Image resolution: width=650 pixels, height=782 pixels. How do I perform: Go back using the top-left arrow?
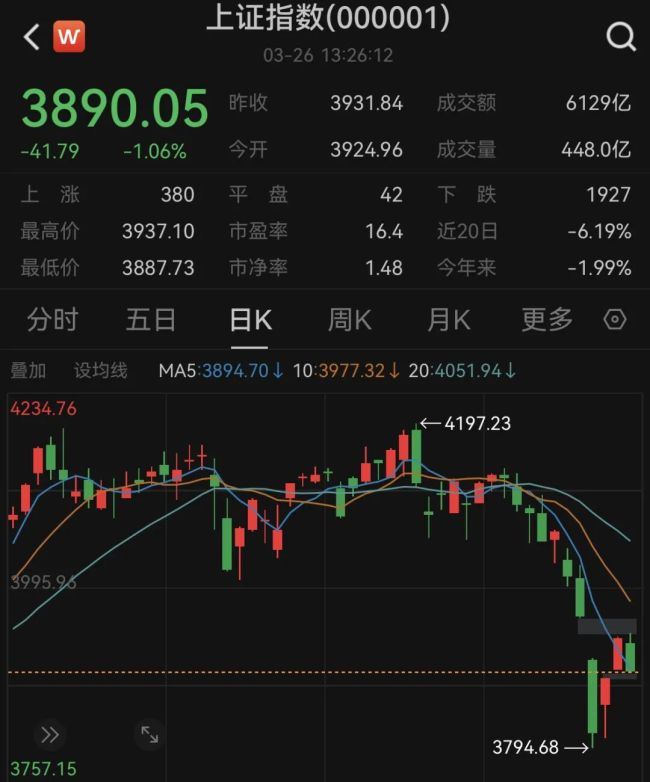[x=30, y=37]
